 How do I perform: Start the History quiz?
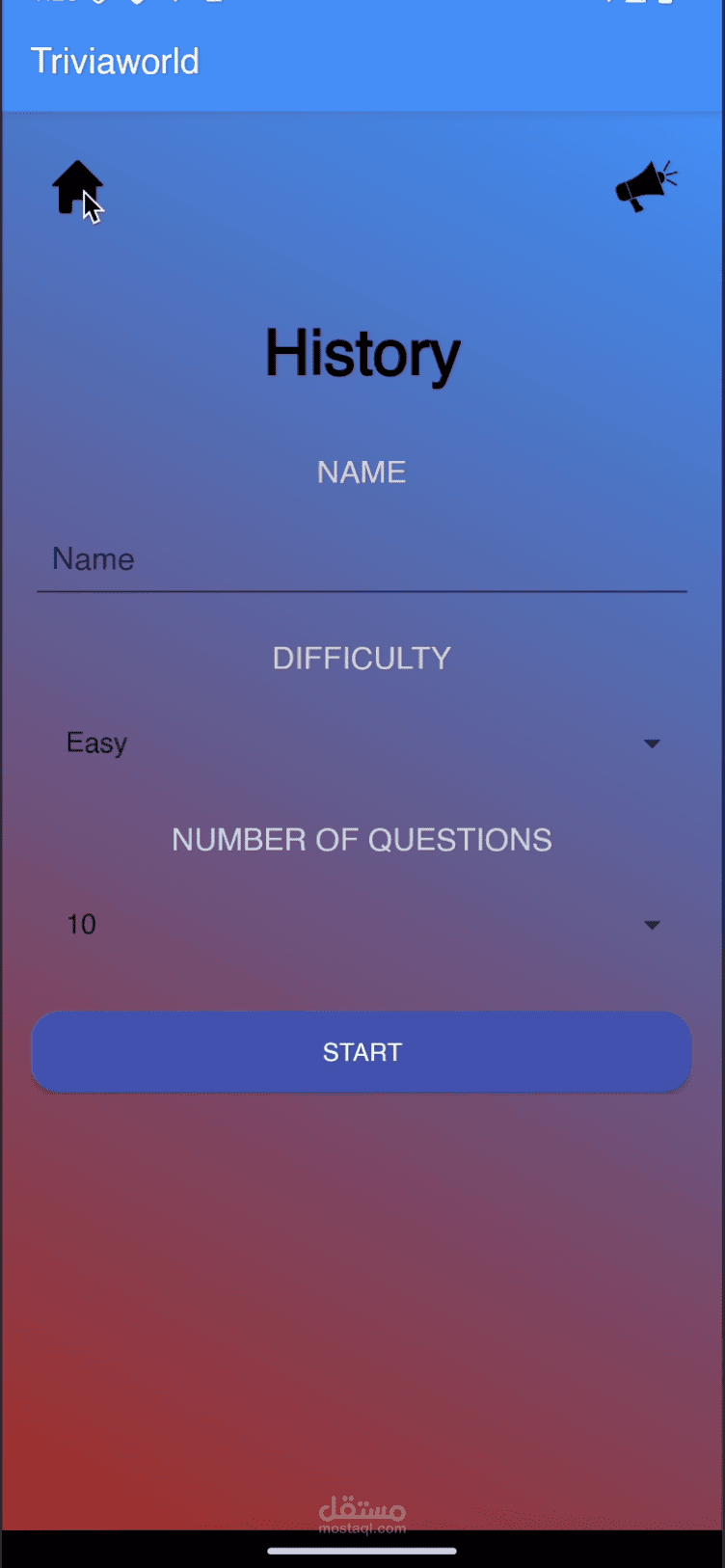(362, 1052)
